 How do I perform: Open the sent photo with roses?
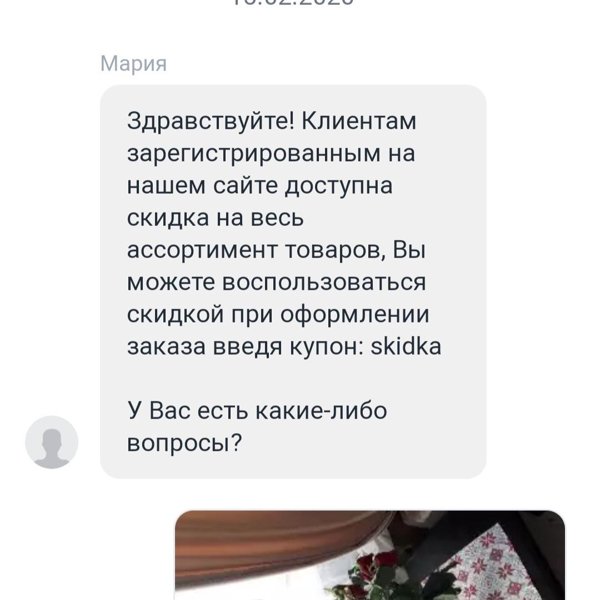click(370, 556)
